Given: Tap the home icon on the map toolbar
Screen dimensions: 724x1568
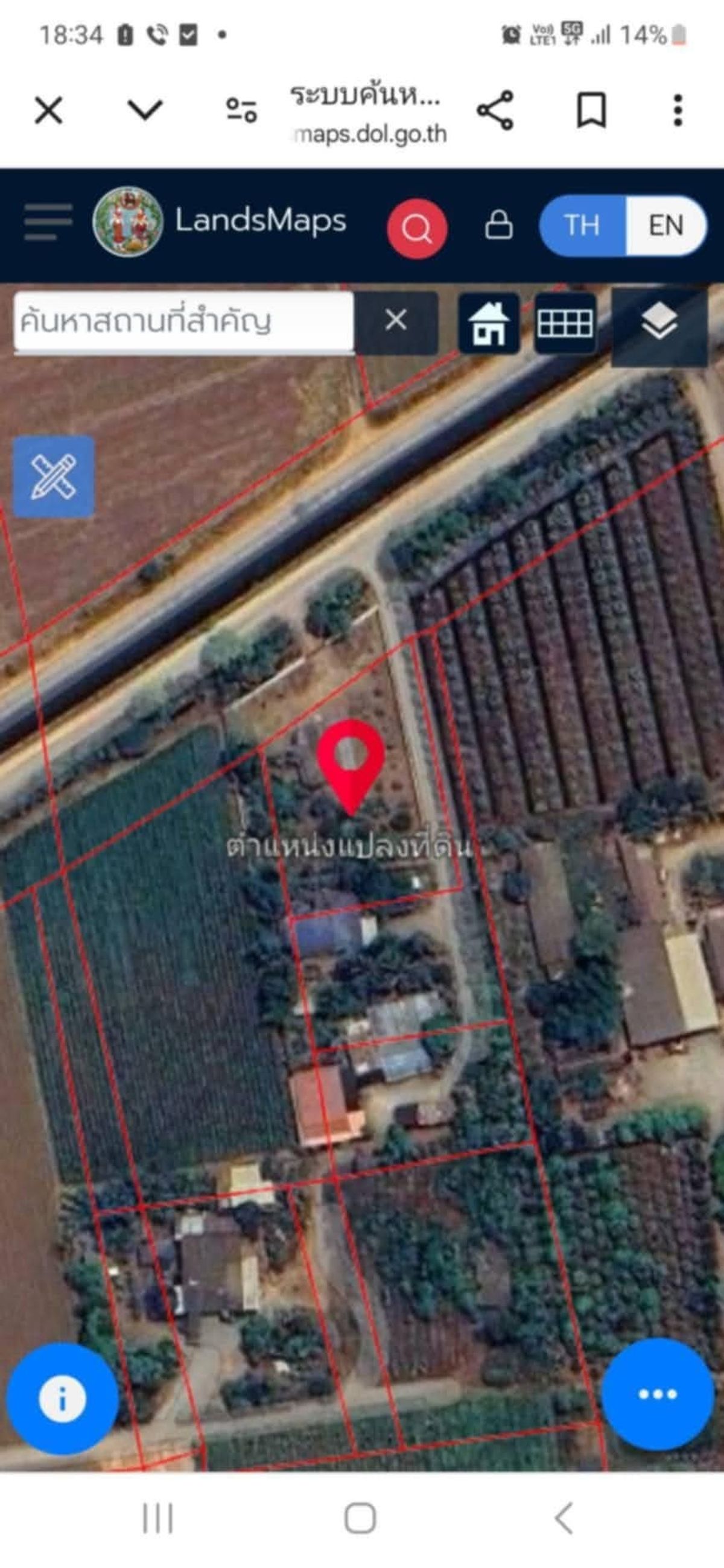Looking at the screenshot, I should [489, 323].
